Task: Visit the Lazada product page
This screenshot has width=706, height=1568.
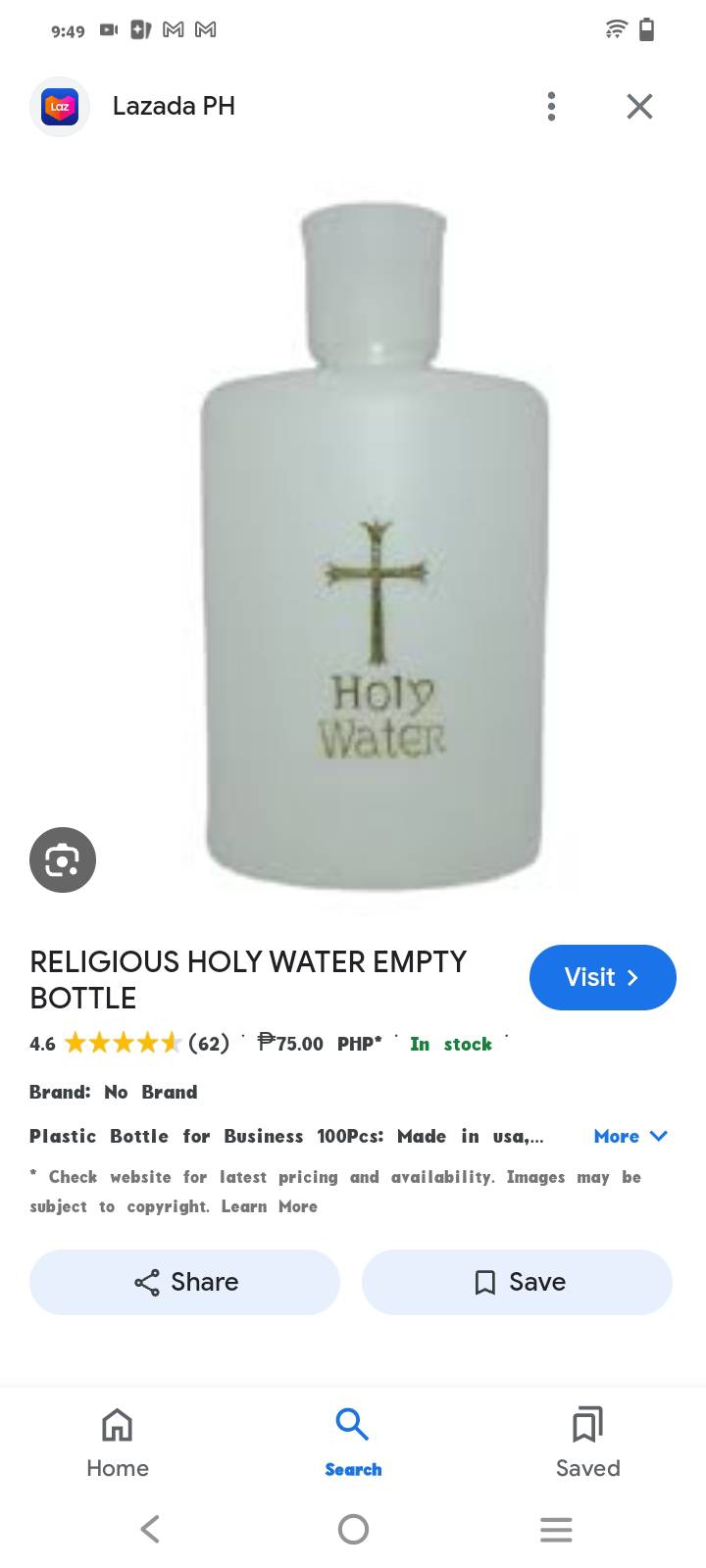Action: click(602, 977)
